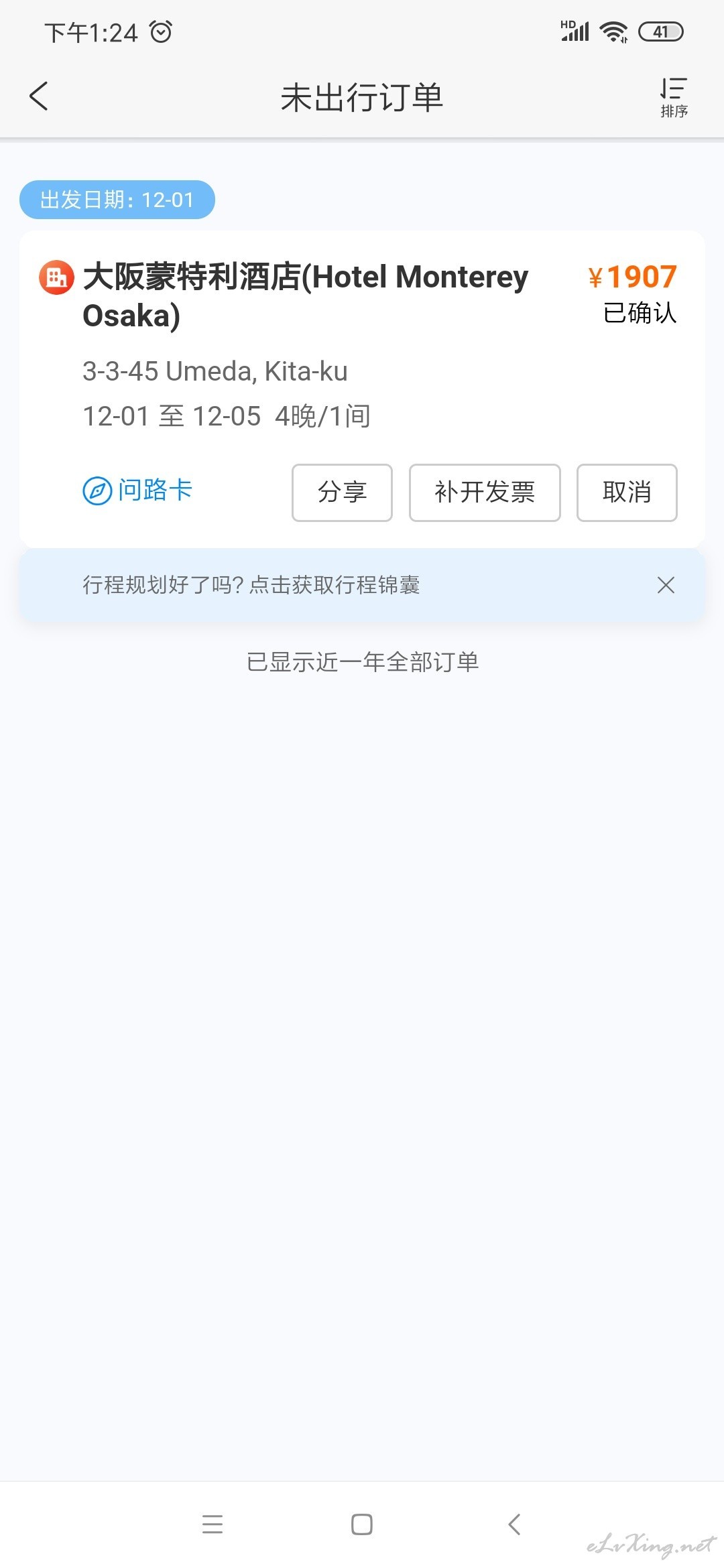Open recent apps from the navigation bar

(x=213, y=1523)
